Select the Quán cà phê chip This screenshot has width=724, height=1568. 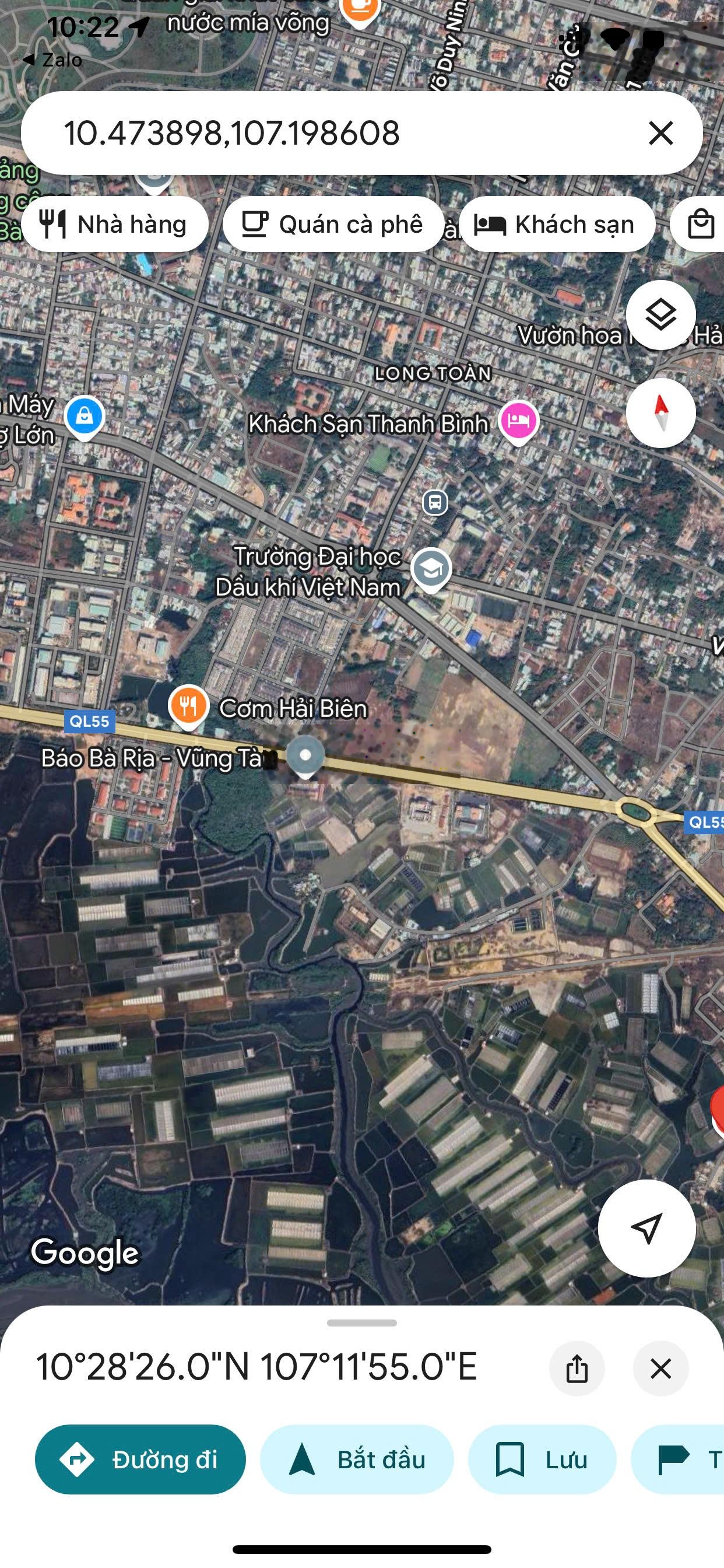pos(332,225)
